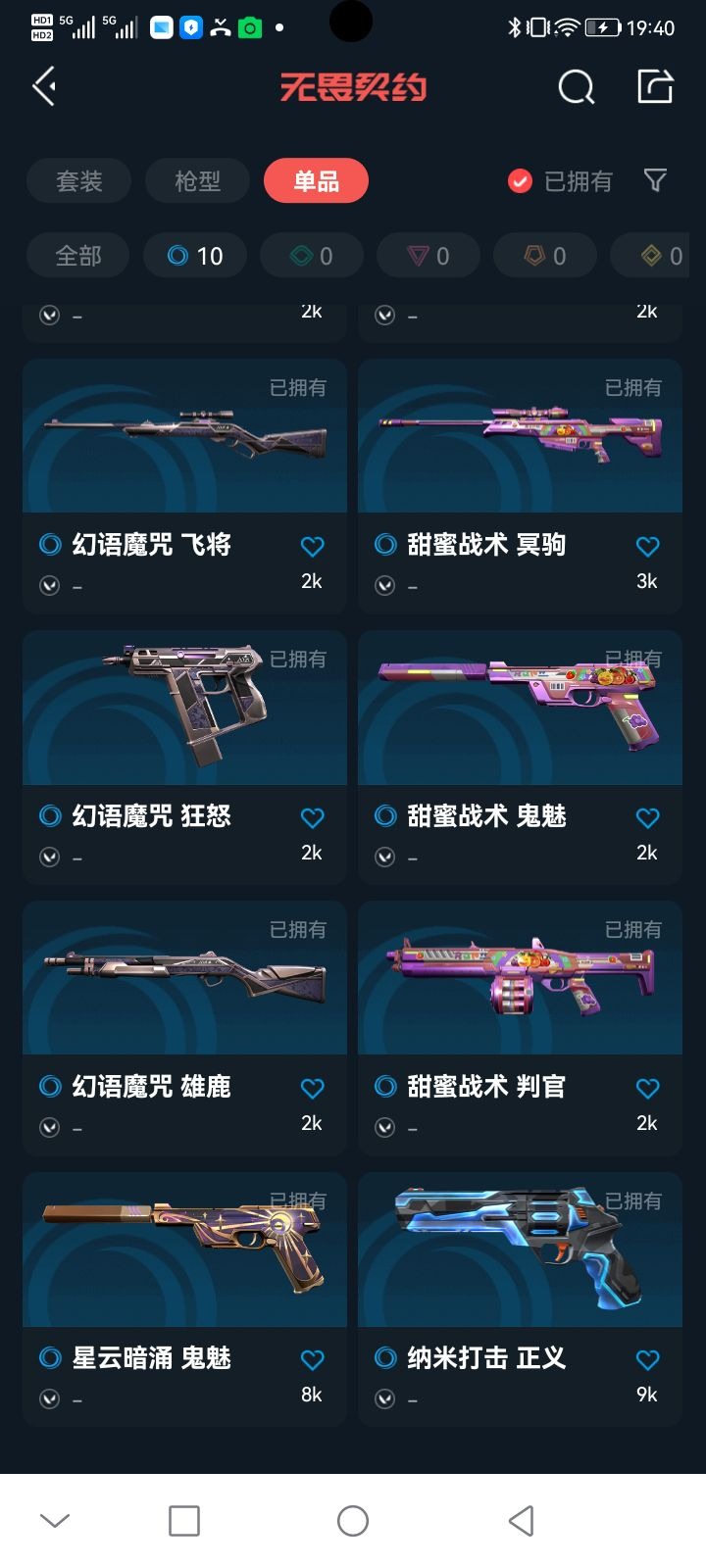Share this page via the share icon
706x1568 pixels.
pos(655,86)
